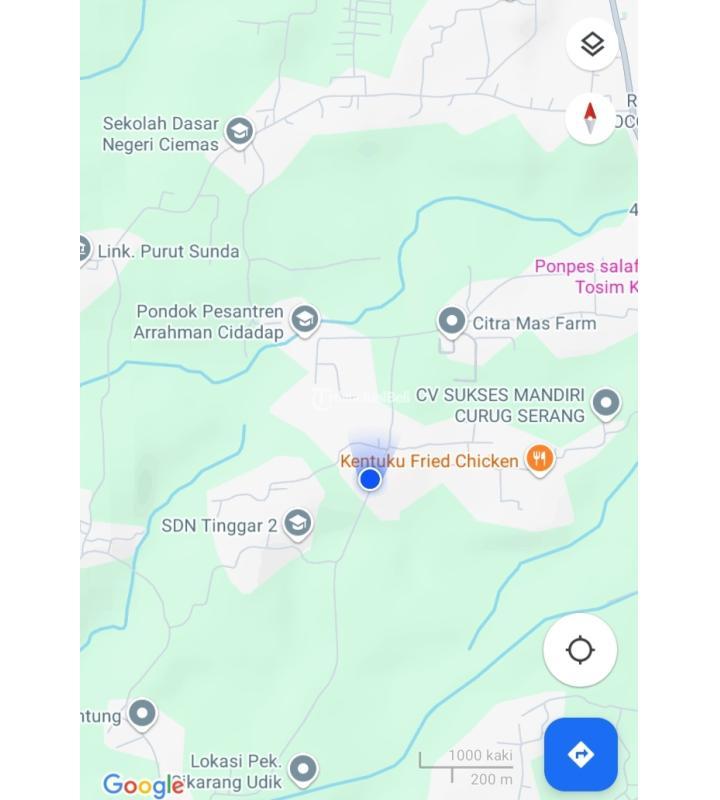This screenshot has height=800, width=720.
Task: Select the Lokasi Pek. Cikarang Udik pin
Action: pos(302,769)
